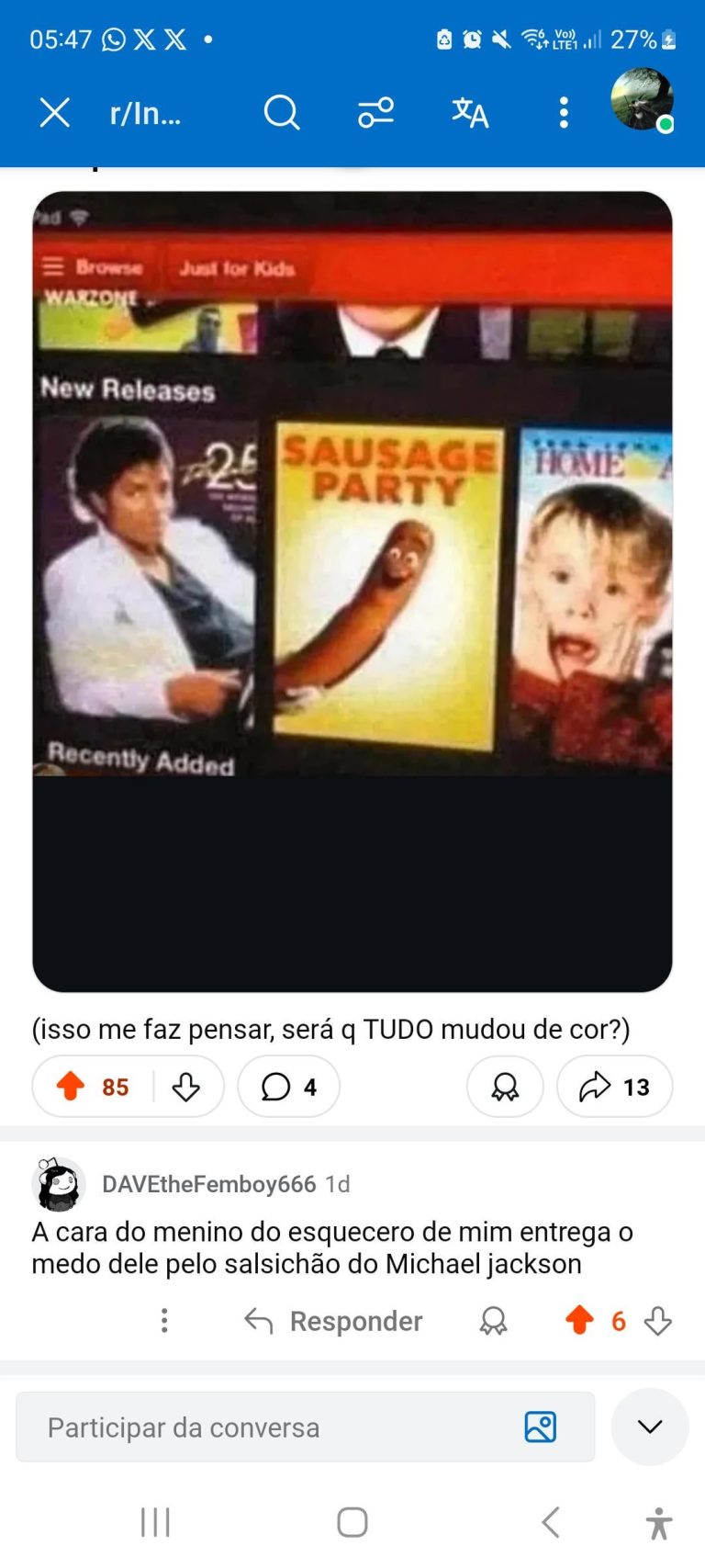Open the 4 comments

tap(288, 1087)
